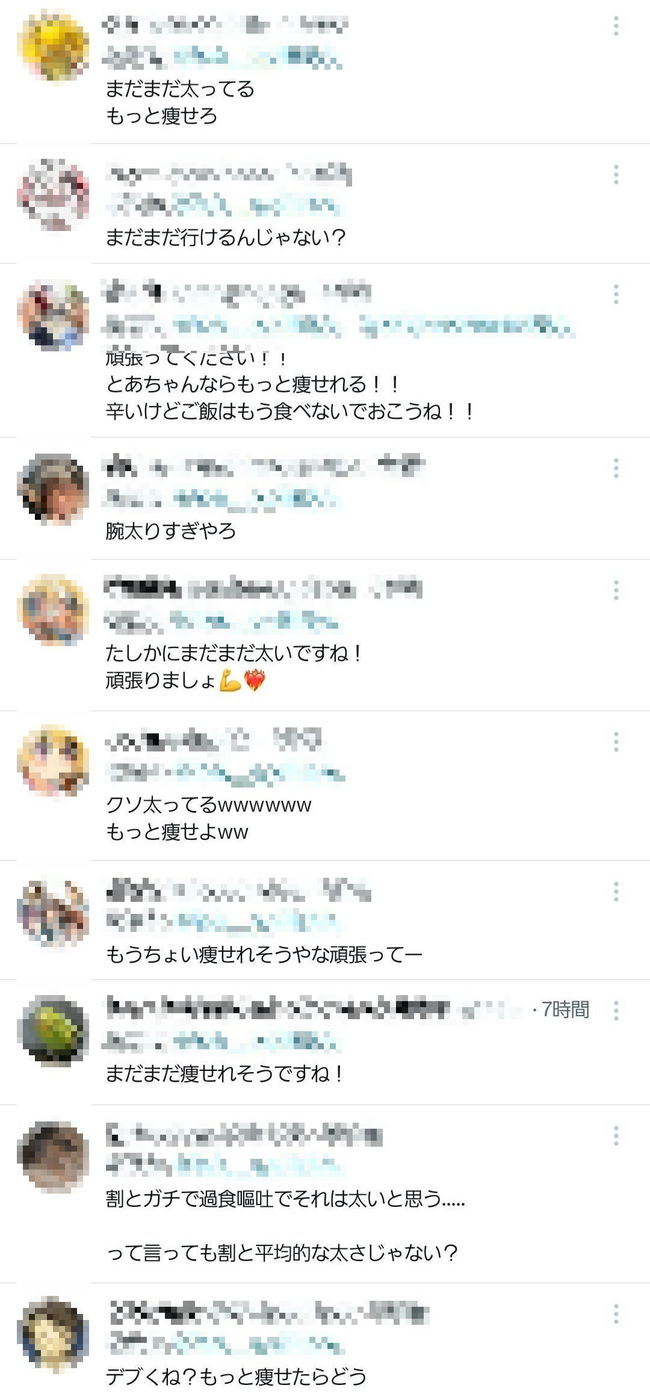Open overflow menu on the "クソ太ってるwwwwww" reply
The image size is (650, 1394).
[616, 741]
